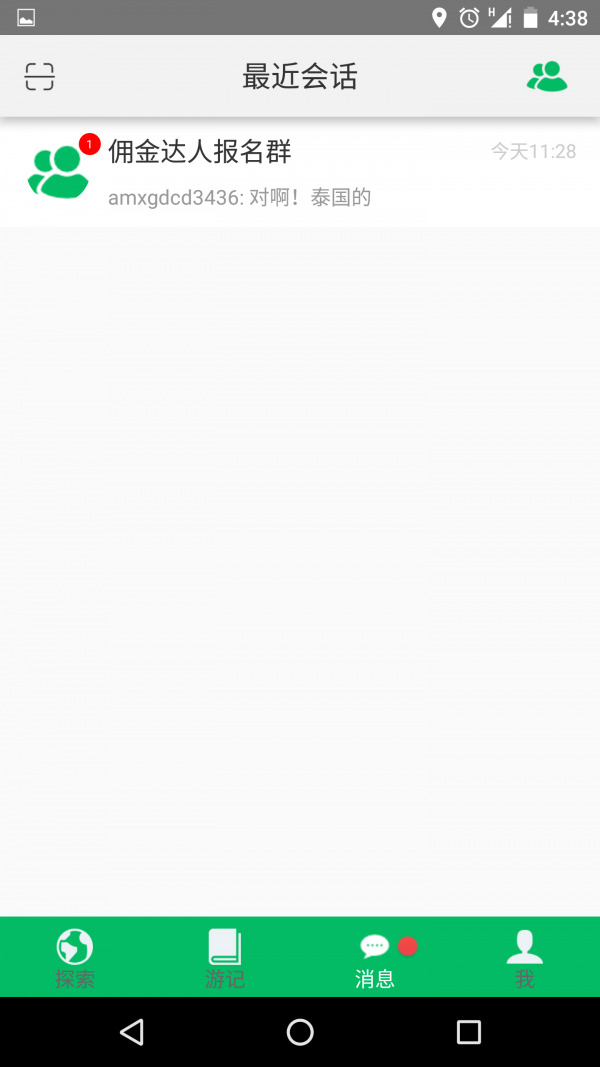Open the QR scan icon
Image resolution: width=600 pixels, height=1067 pixels.
tap(40, 77)
